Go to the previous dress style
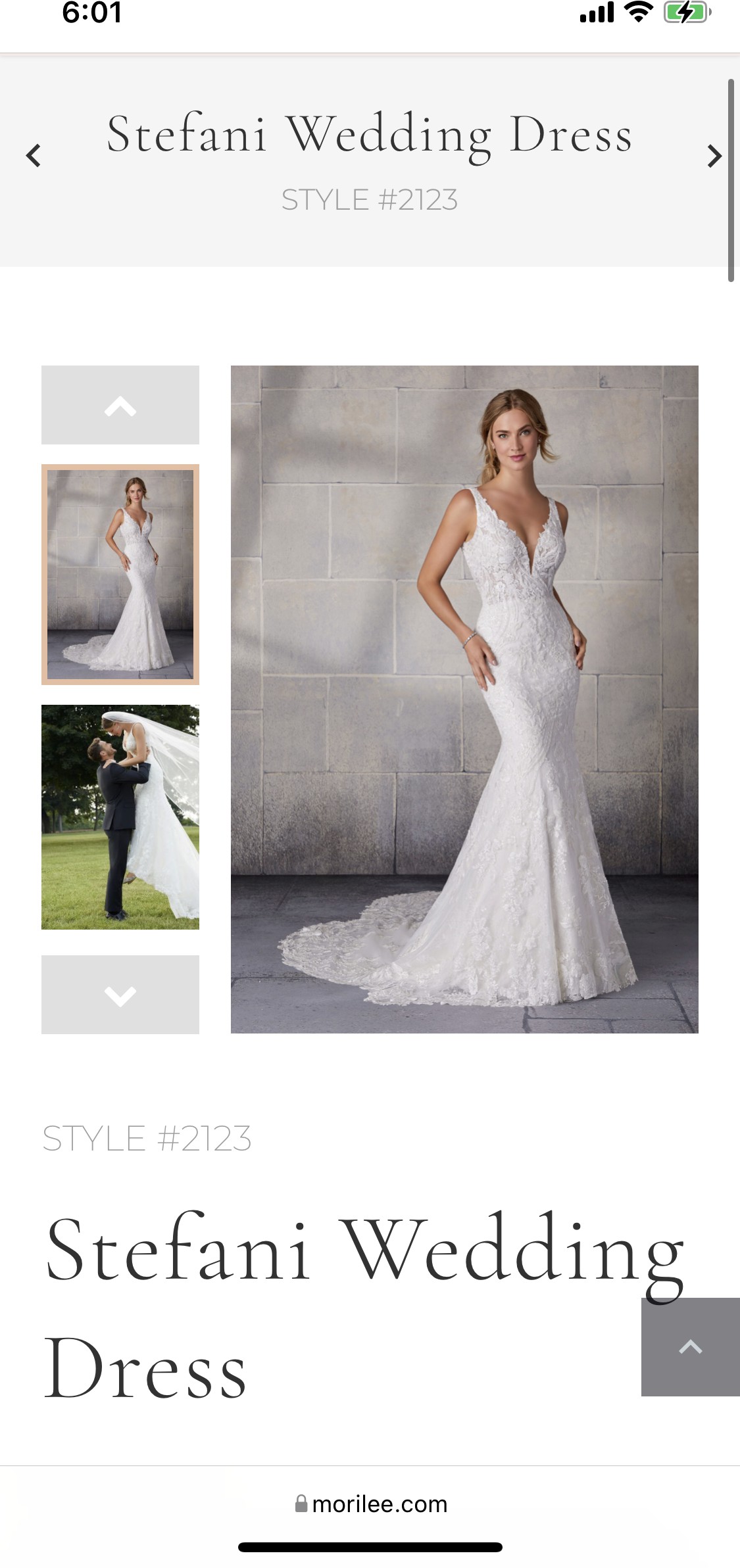Image resolution: width=740 pixels, height=1568 pixels. [x=34, y=156]
